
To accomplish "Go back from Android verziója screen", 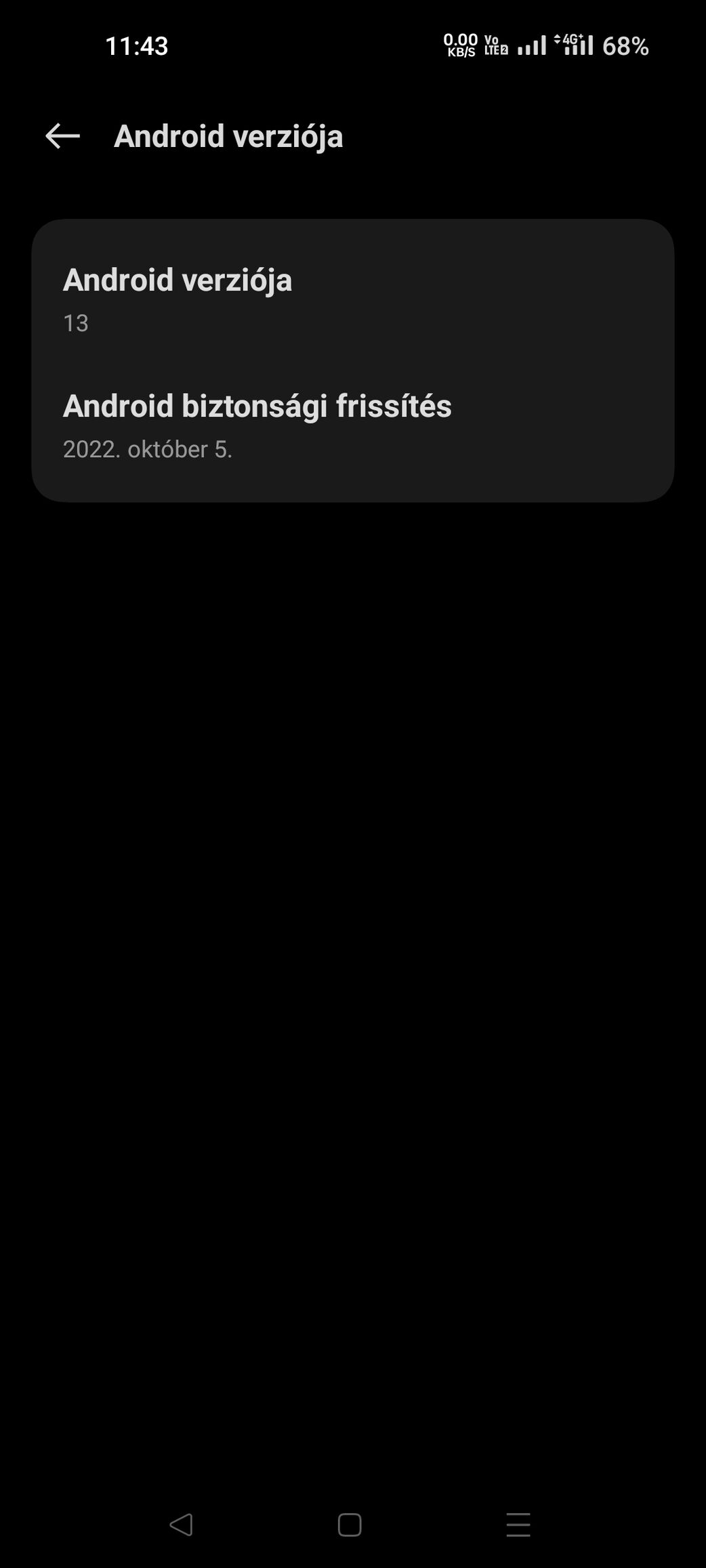I will tap(62, 136).
